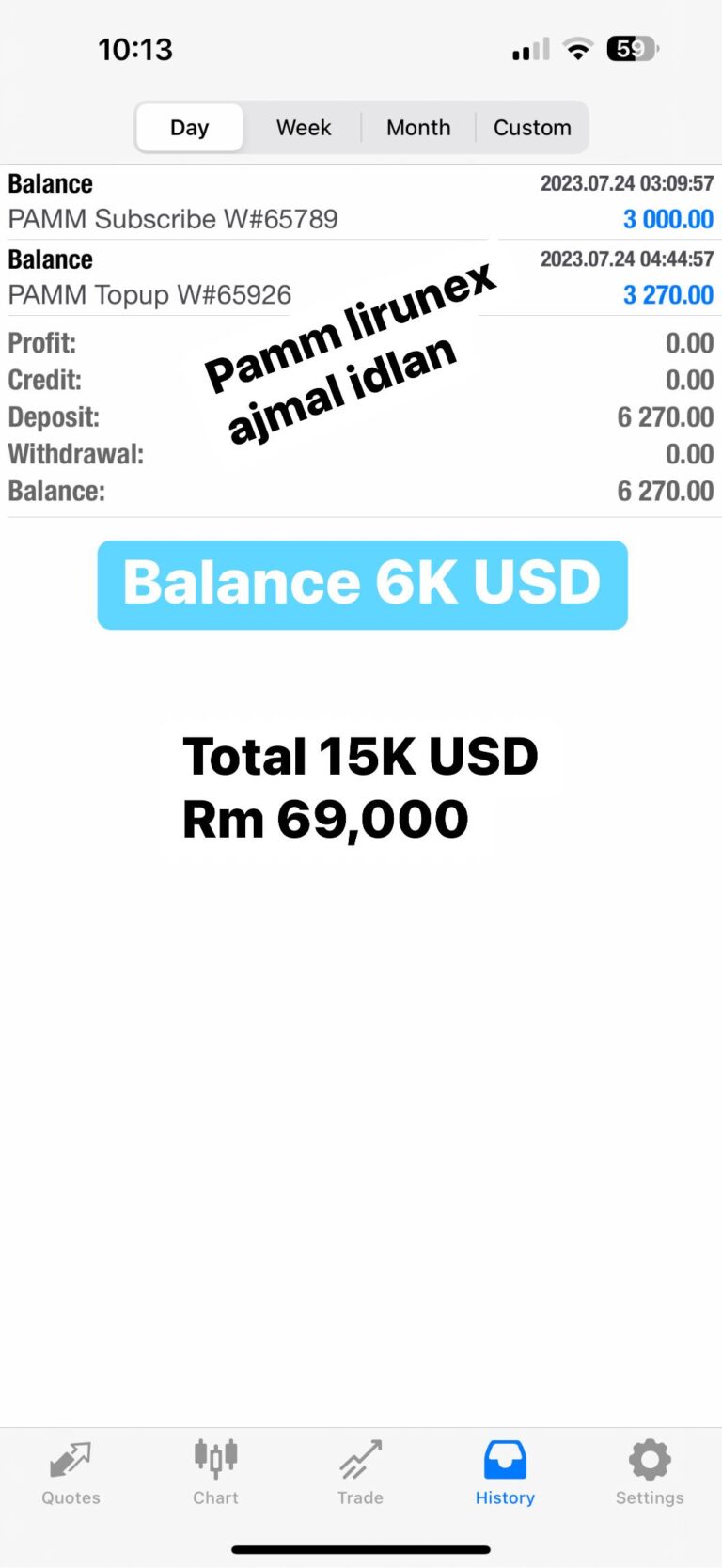Screen dimensions: 722x1568
Task: Tap the History tab
Action: coord(505,1472)
